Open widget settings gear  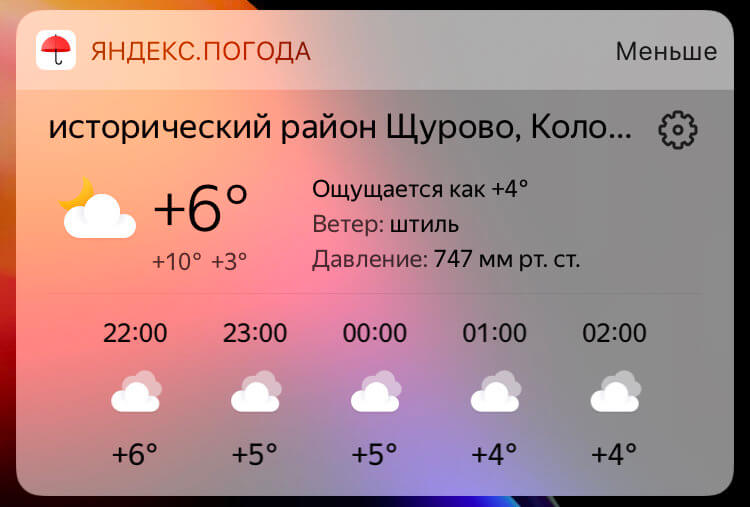[677, 130]
